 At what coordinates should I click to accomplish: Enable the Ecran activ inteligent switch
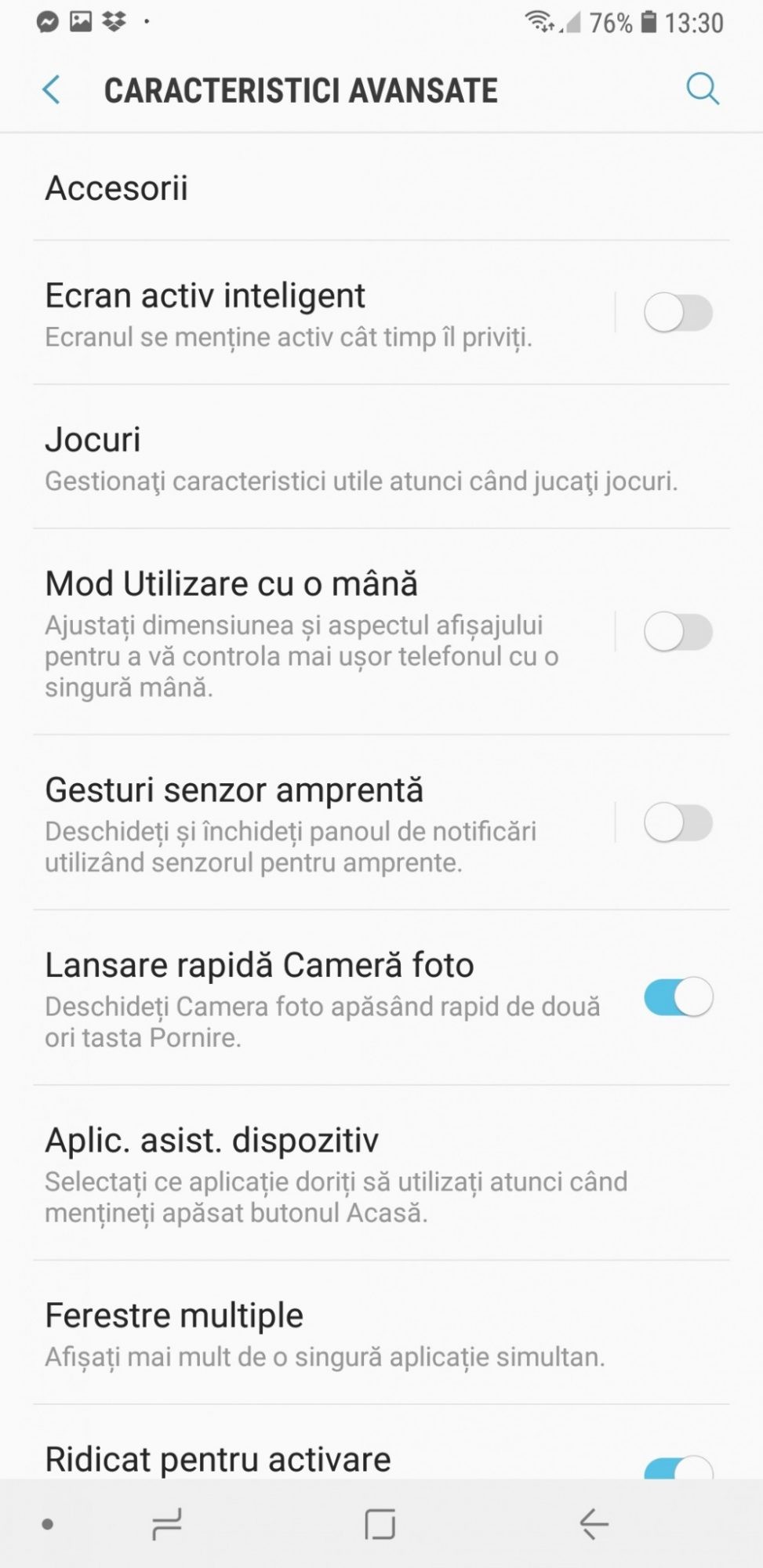click(x=678, y=313)
